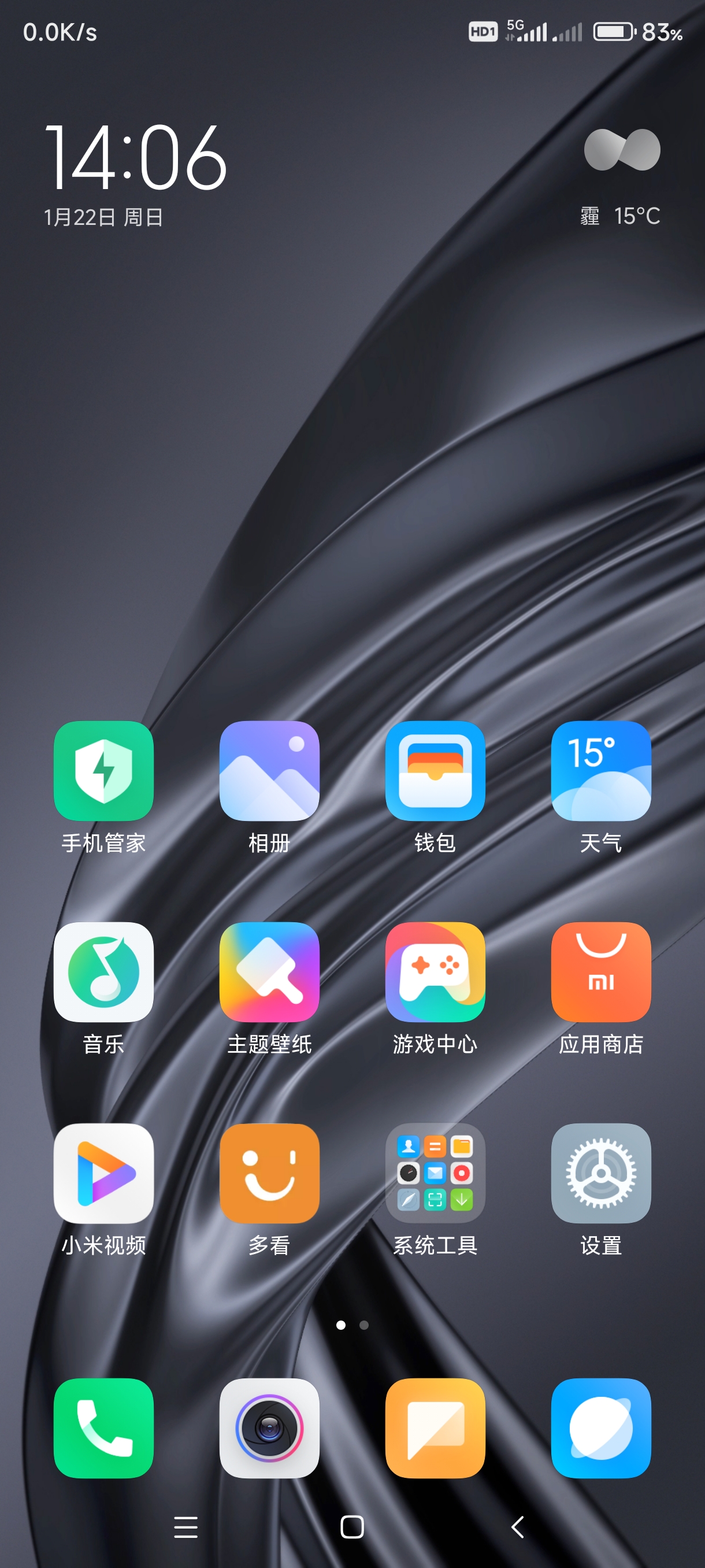Open the green phone dialer
The height and width of the screenshot is (1568, 705).
click(103, 1428)
